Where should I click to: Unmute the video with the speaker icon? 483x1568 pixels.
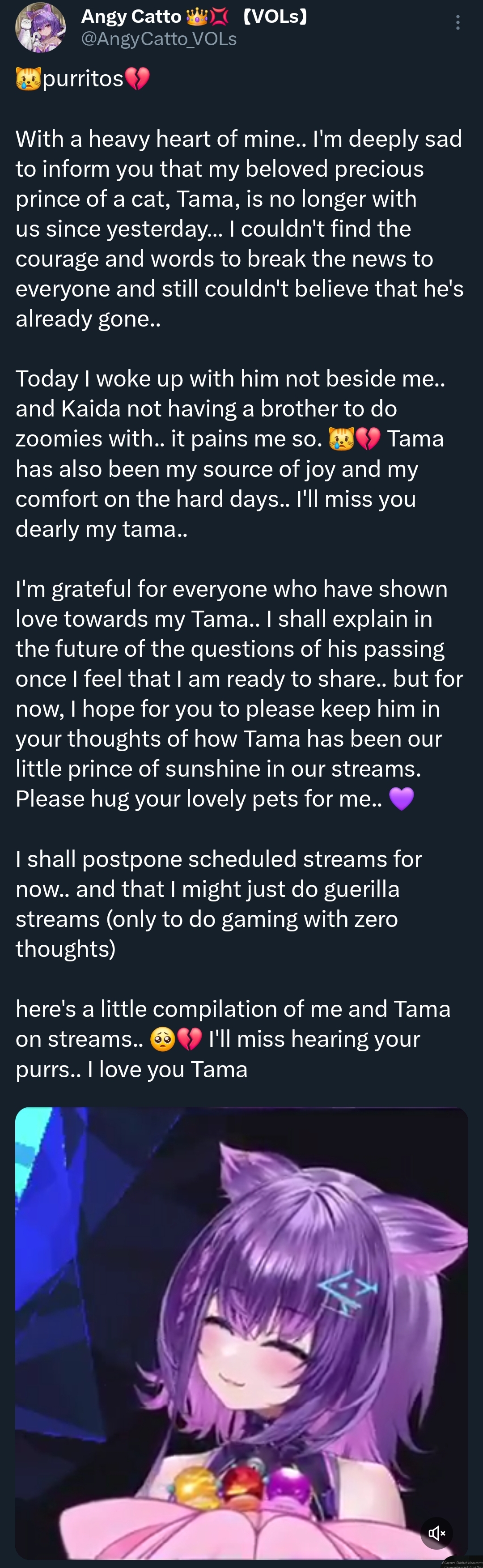tap(436, 1532)
